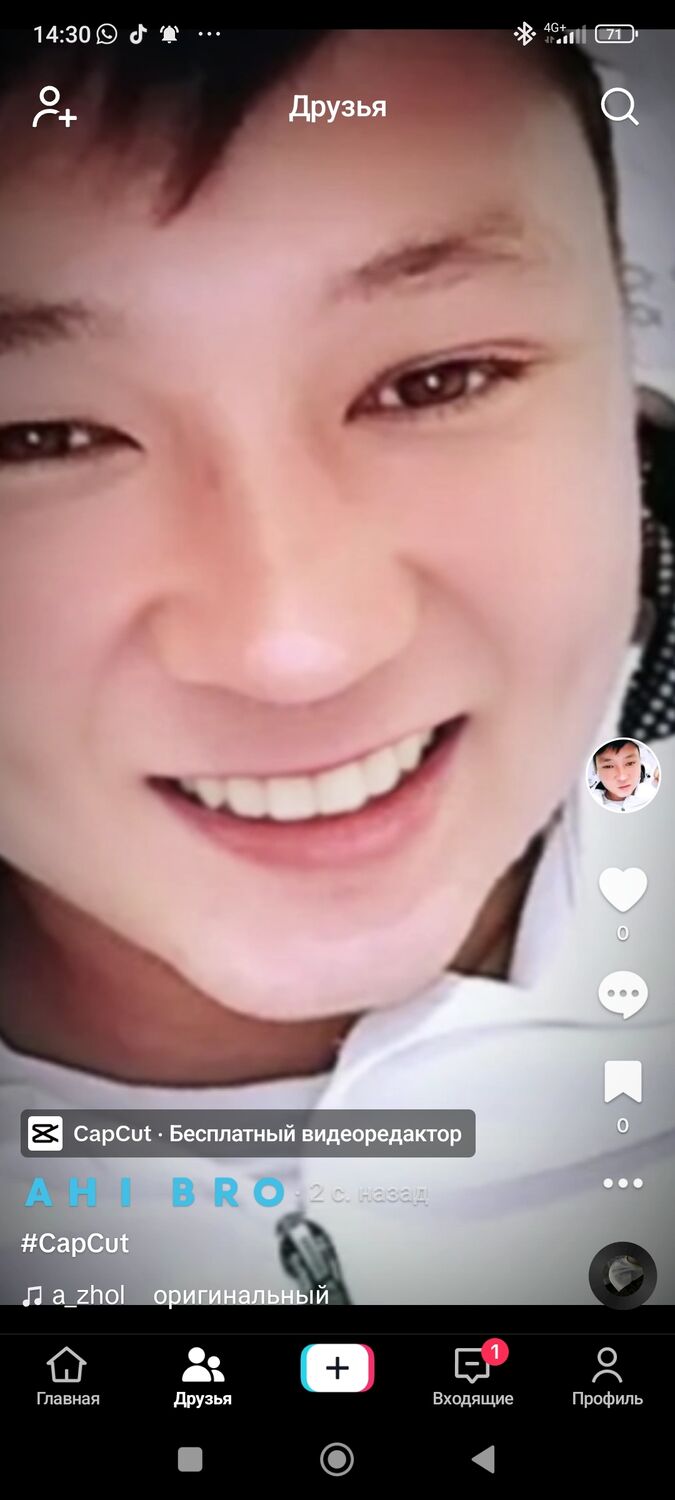Open the a_zhol original sound

pyautogui.click(x=175, y=1296)
